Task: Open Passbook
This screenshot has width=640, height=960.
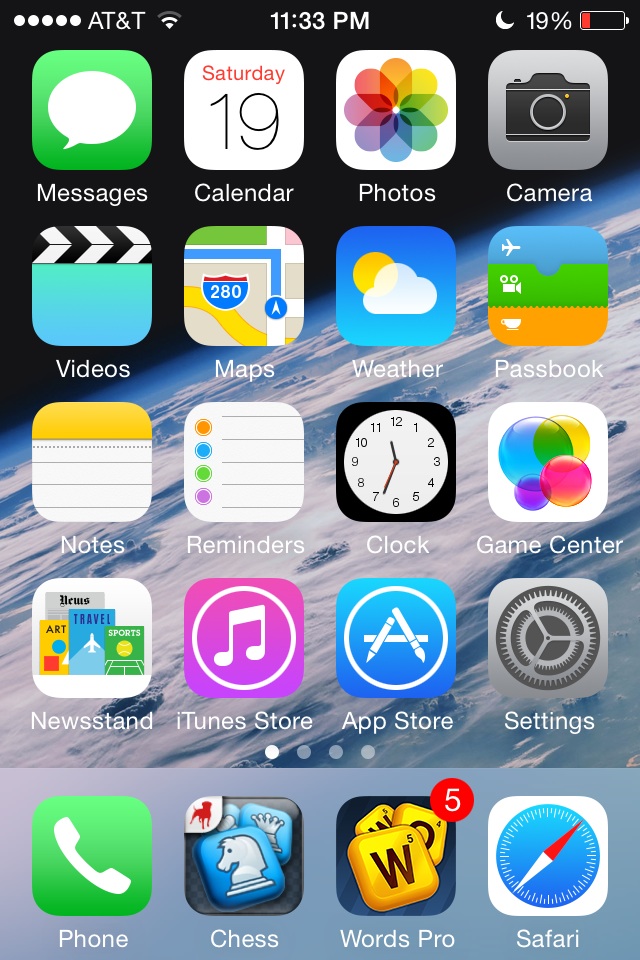Action: 548,286
